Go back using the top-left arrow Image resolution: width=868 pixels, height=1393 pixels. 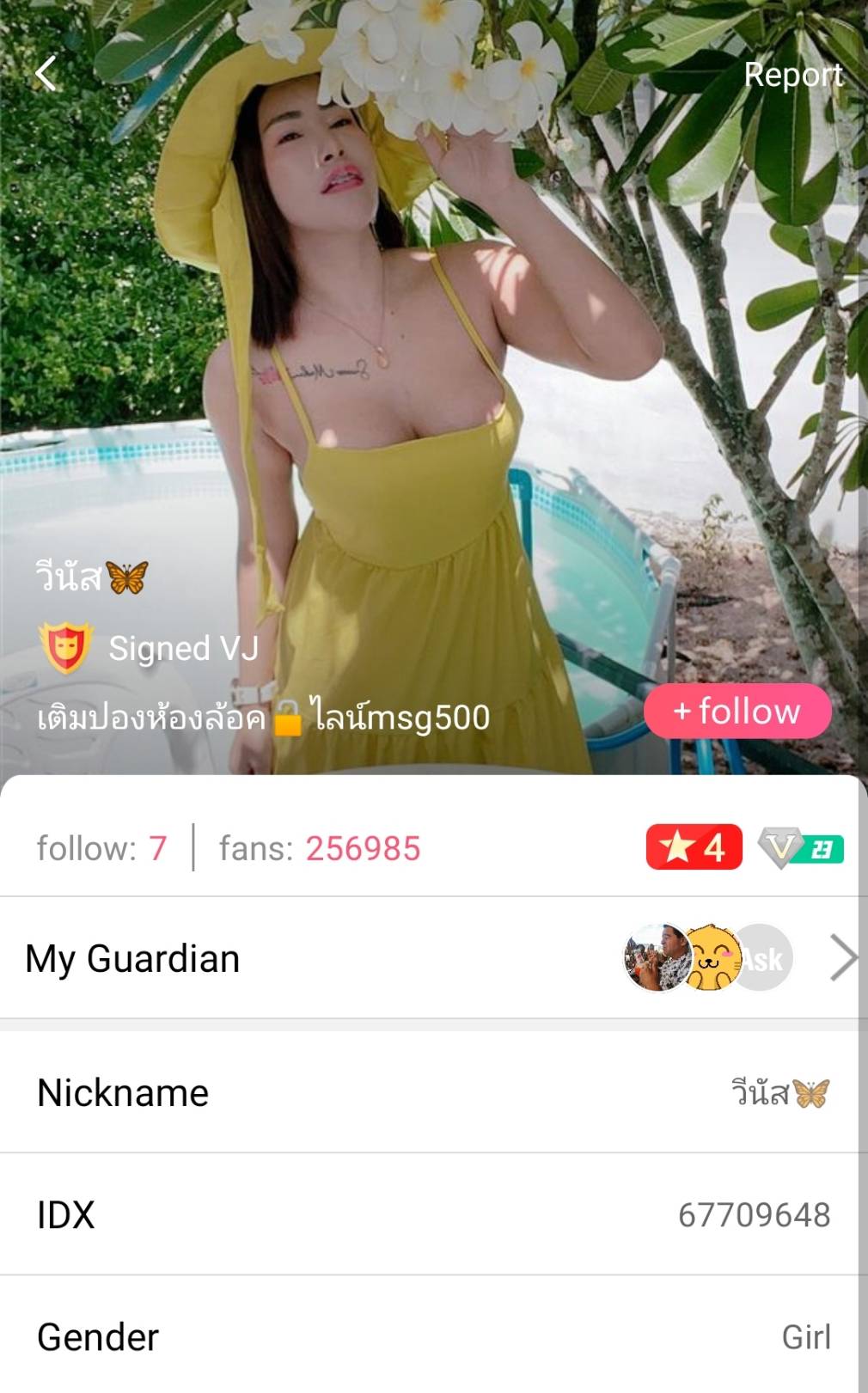click(46, 74)
